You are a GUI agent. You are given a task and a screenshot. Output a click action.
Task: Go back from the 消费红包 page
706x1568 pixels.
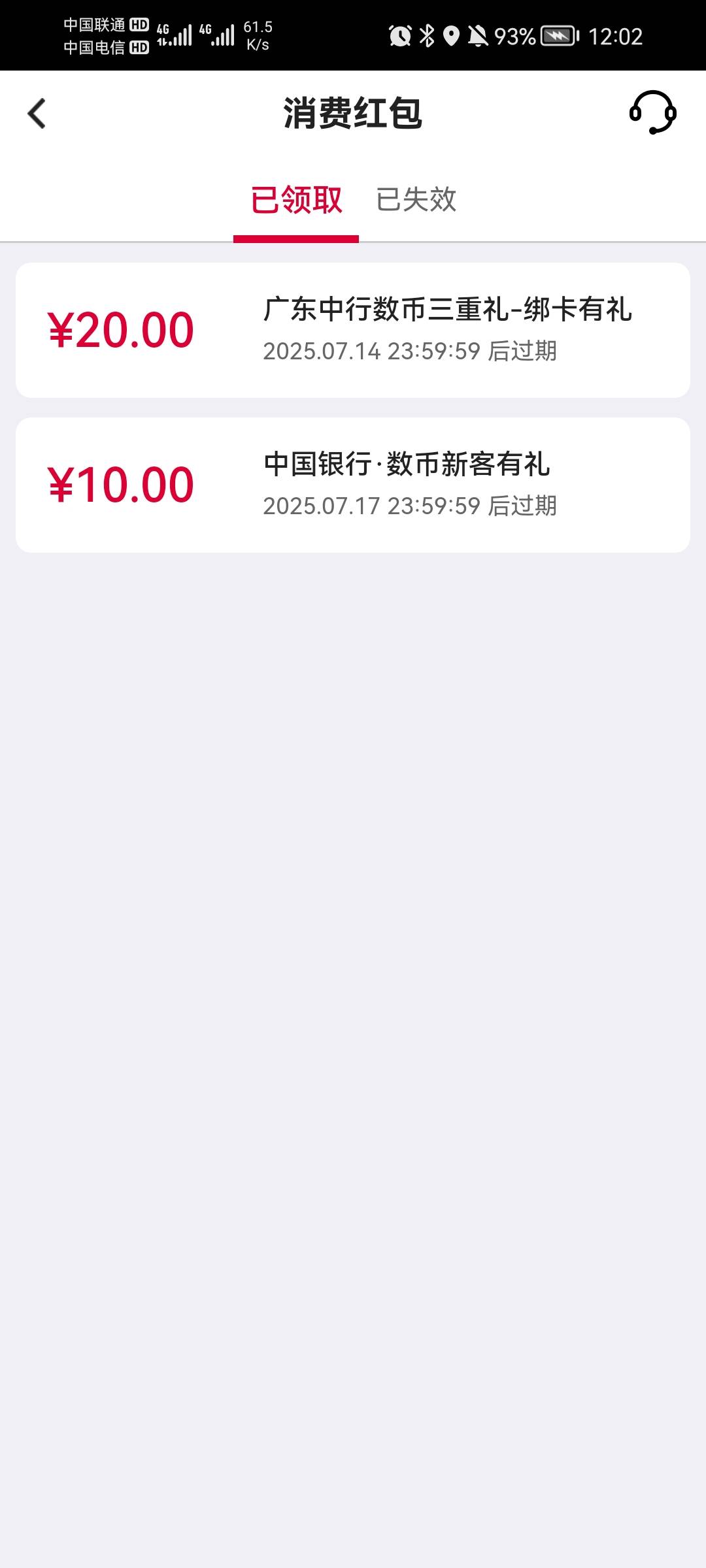click(x=37, y=114)
